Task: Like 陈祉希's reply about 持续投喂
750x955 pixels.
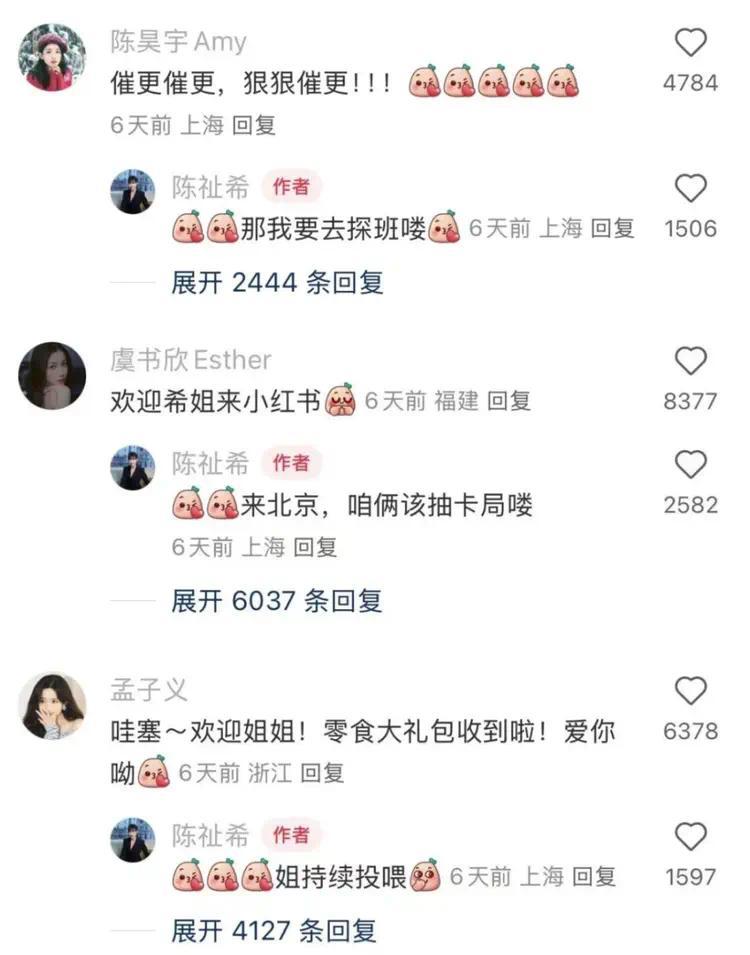Action: 690,837
